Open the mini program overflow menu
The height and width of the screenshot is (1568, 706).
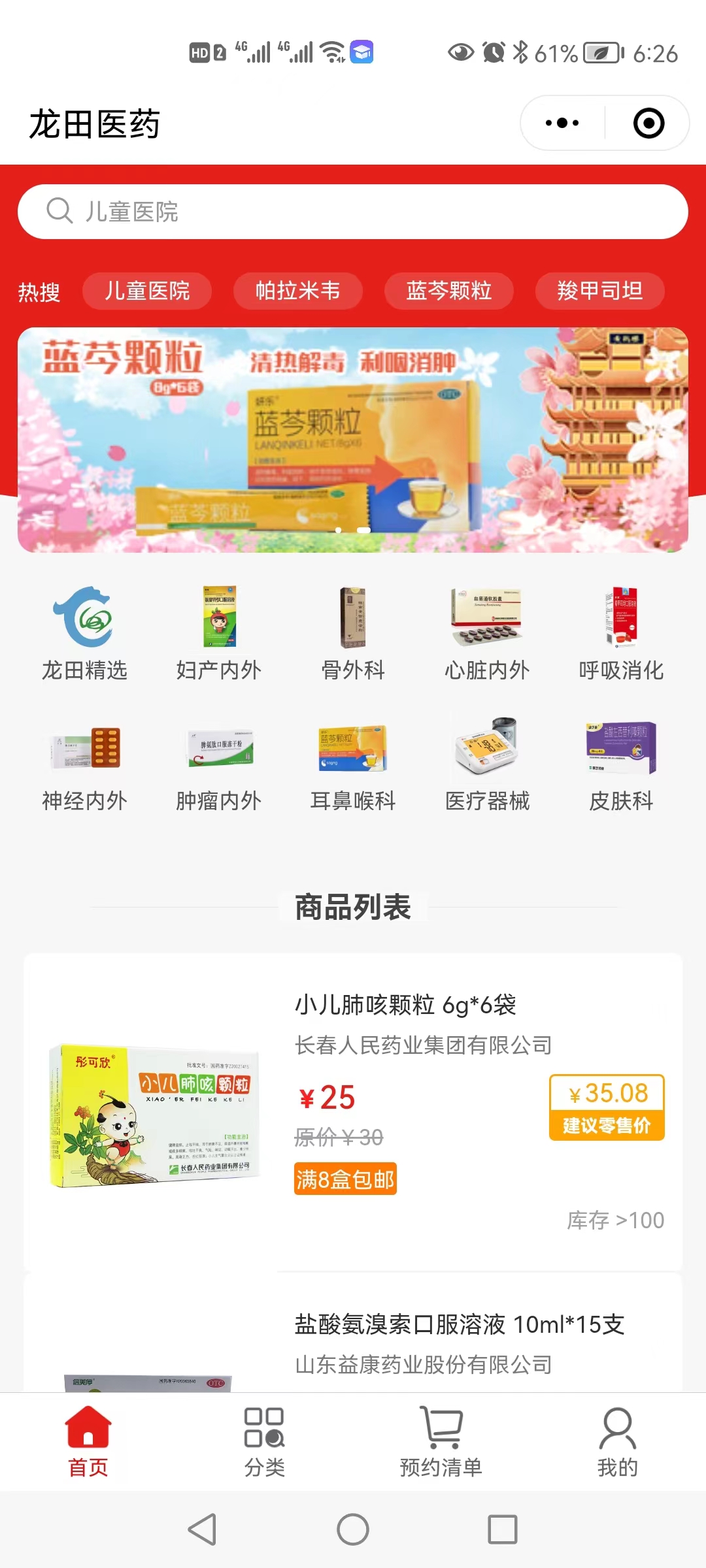click(562, 123)
